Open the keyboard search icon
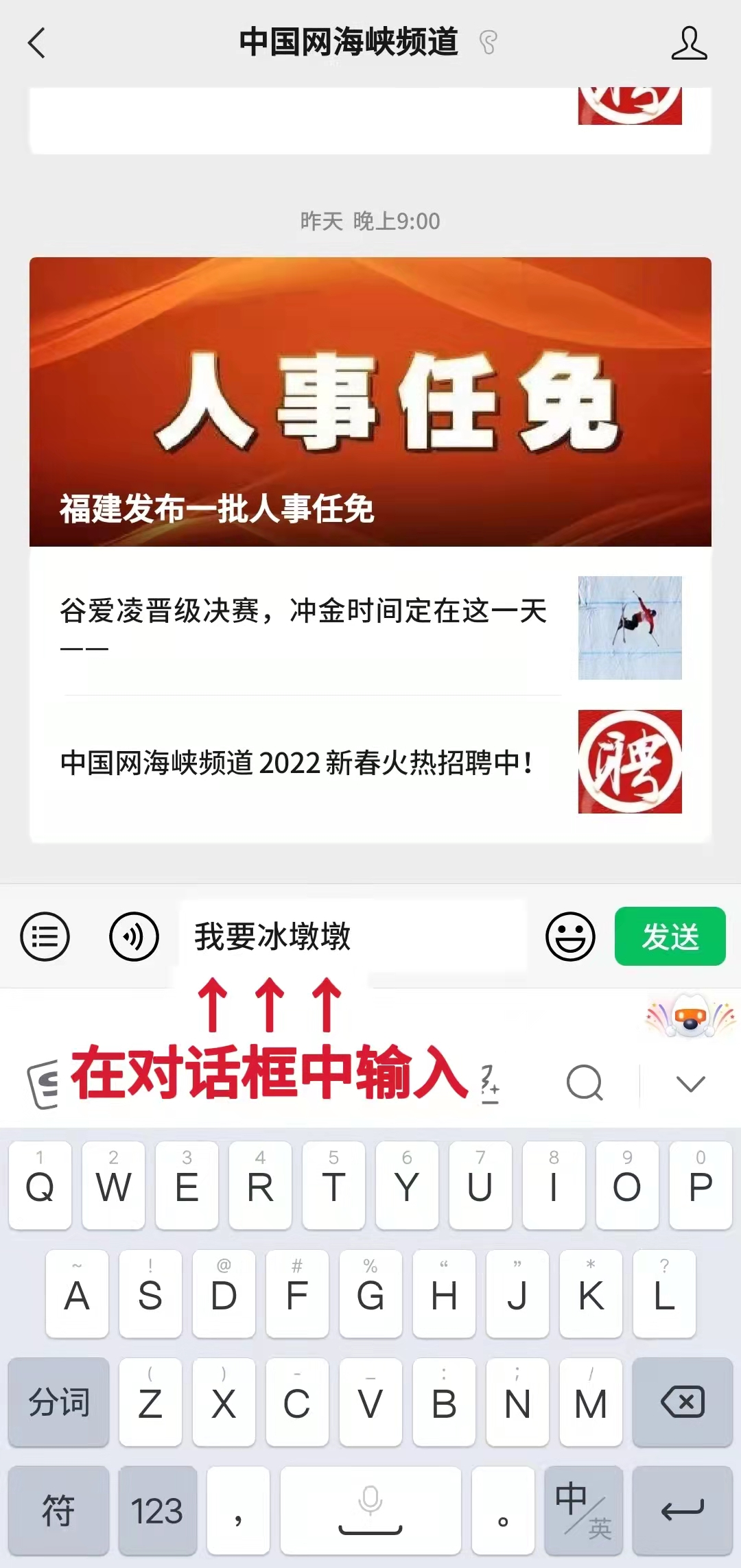This screenshot has width=741, height=1568. coord(585,1083)
